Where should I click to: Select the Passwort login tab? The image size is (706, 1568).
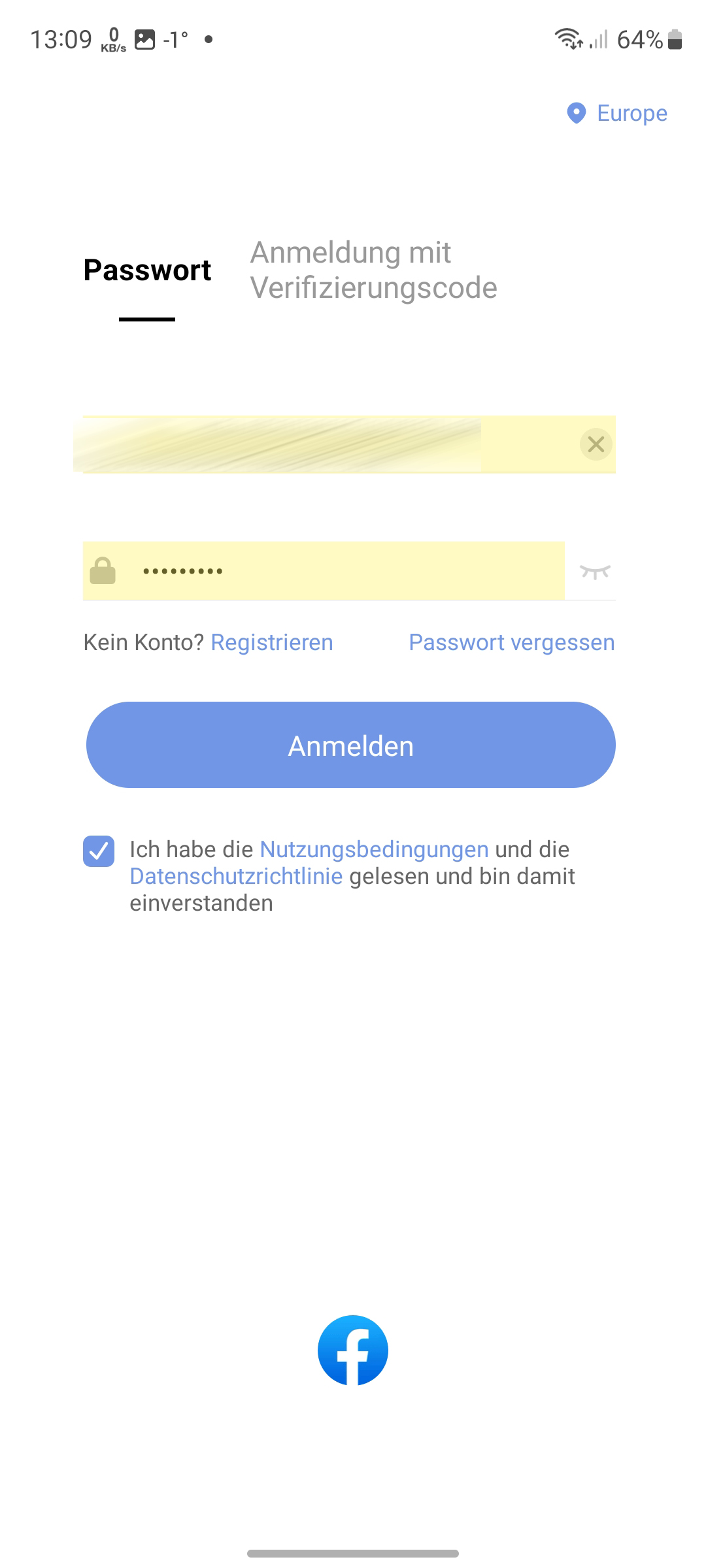tap(147, 270)
